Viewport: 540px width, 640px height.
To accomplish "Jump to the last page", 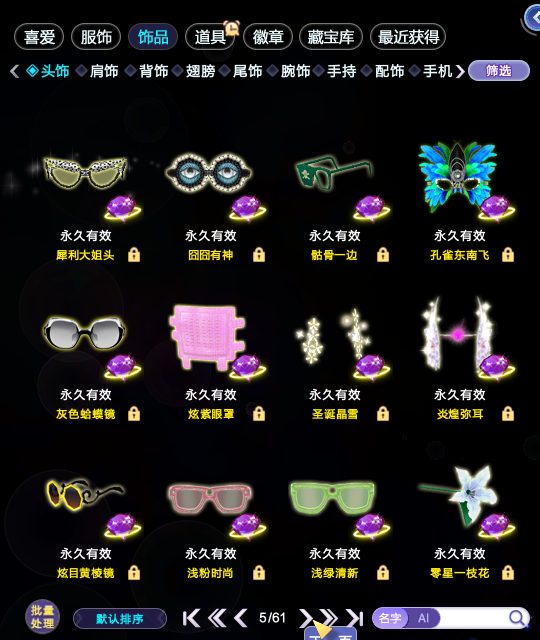I will (354, 618).
